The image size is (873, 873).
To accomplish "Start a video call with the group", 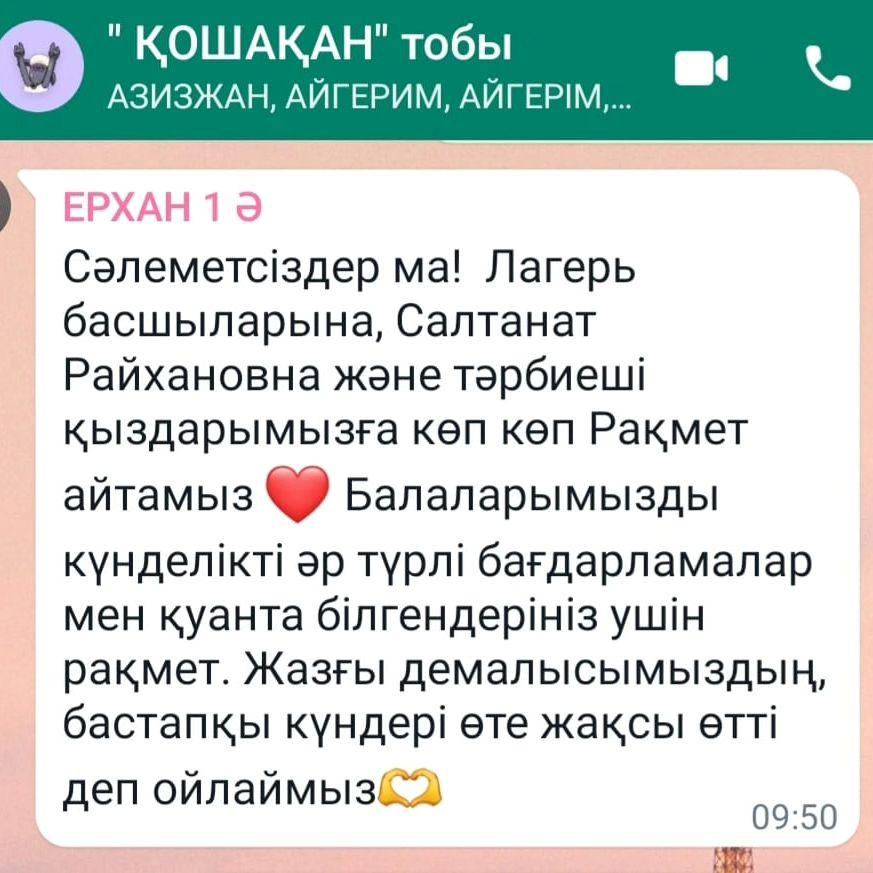I will click(x=703, y=68).
